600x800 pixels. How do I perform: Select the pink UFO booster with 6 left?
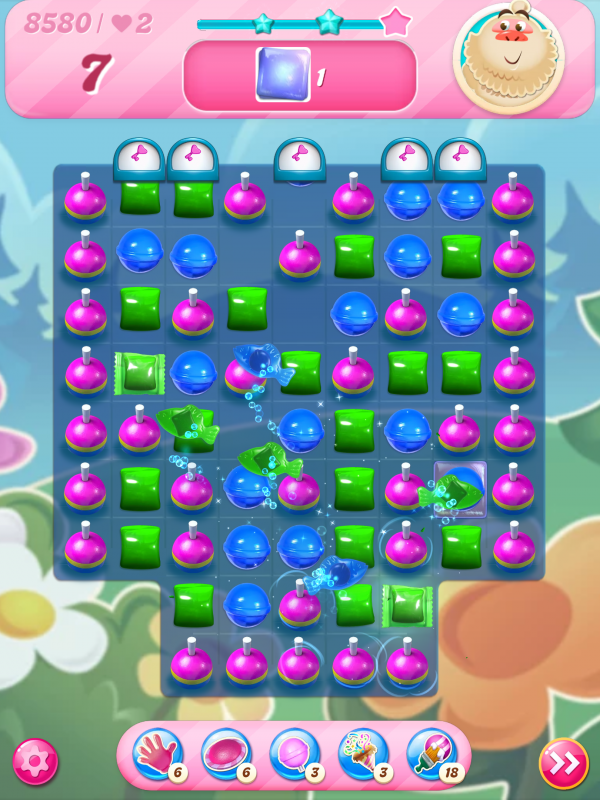225,755
